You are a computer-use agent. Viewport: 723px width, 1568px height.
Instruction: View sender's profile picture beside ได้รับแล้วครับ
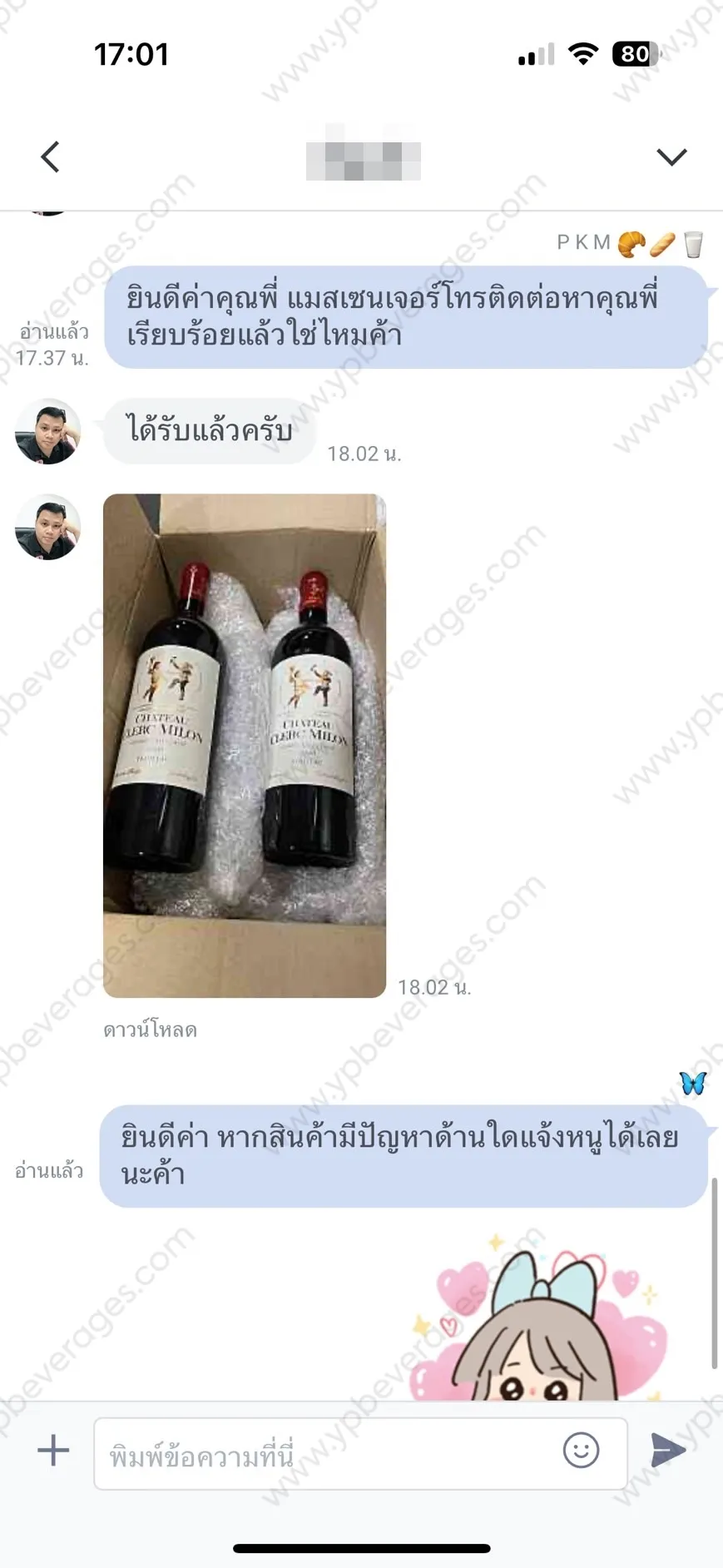(47, 430)
